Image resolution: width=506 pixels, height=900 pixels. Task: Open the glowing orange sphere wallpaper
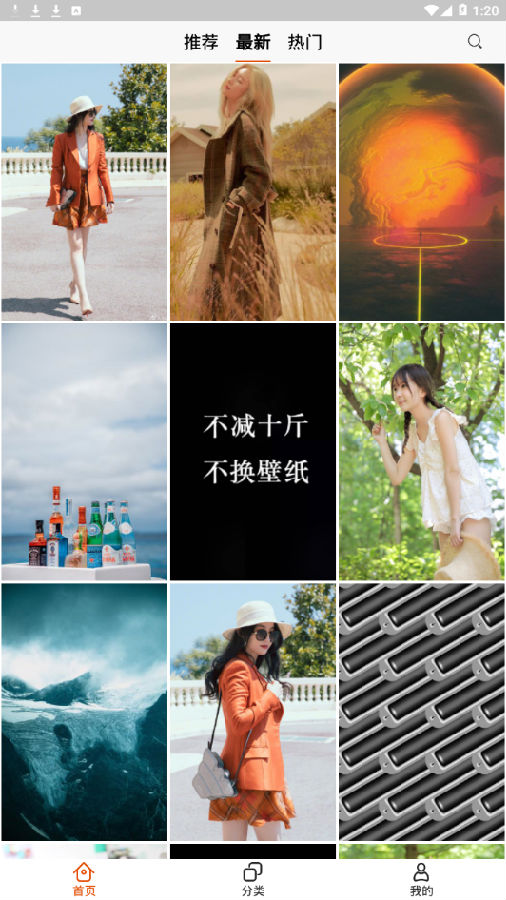422,192
